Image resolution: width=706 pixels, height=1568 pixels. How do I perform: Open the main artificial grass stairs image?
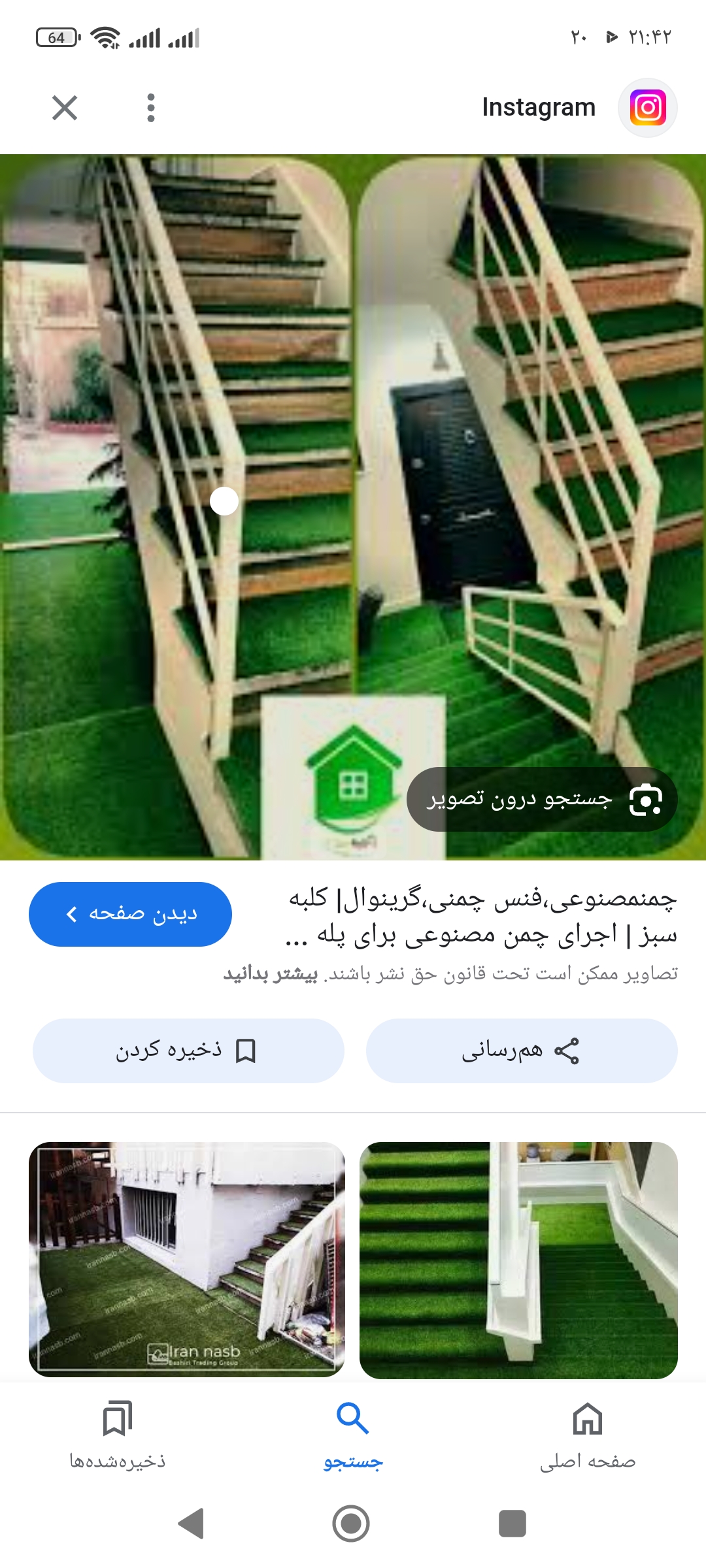353,457
